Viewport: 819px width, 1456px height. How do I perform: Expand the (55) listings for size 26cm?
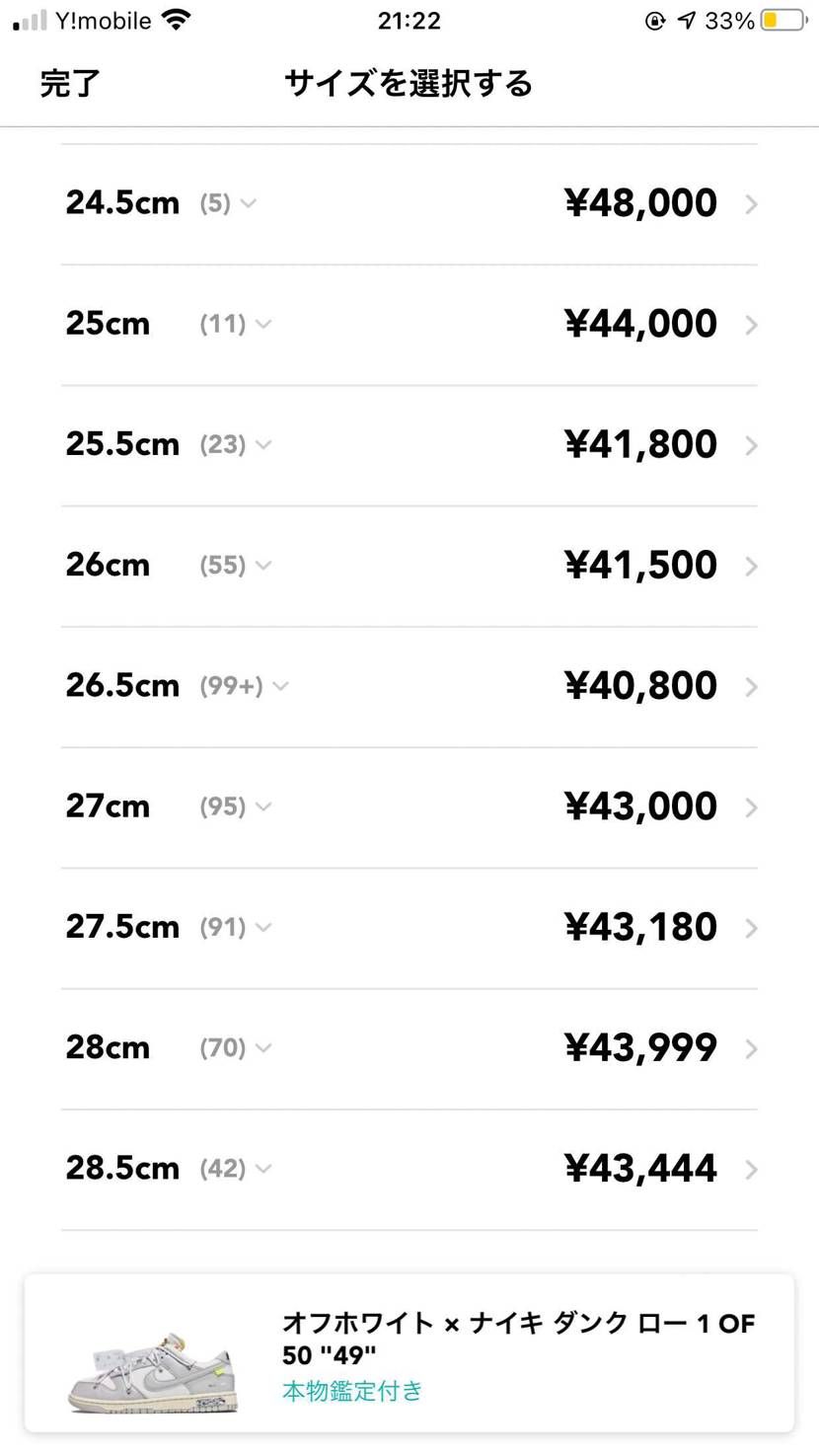pyautogui.click(x=235, y=565)
